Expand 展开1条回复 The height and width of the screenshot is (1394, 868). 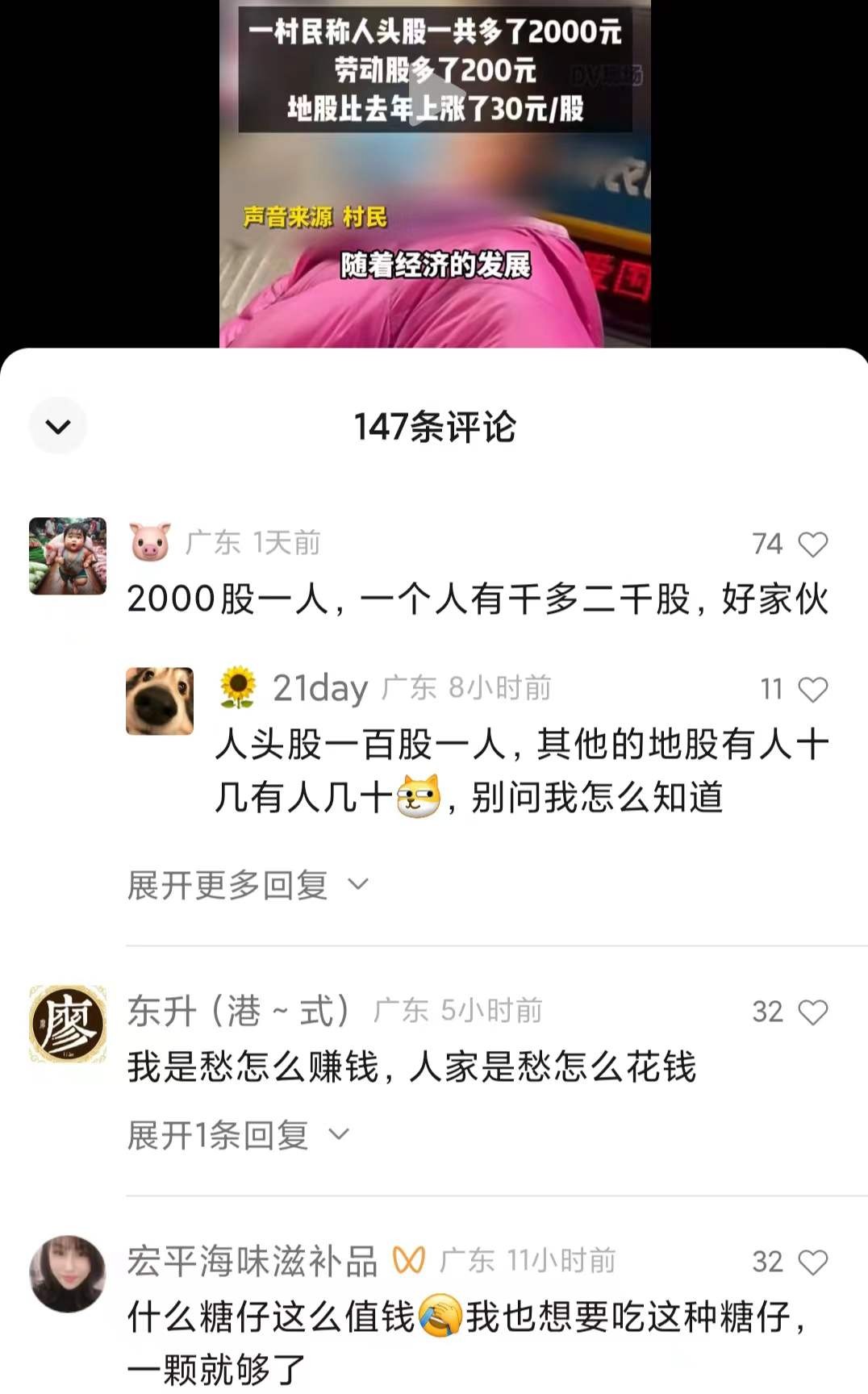click(x=237, y=1135)
